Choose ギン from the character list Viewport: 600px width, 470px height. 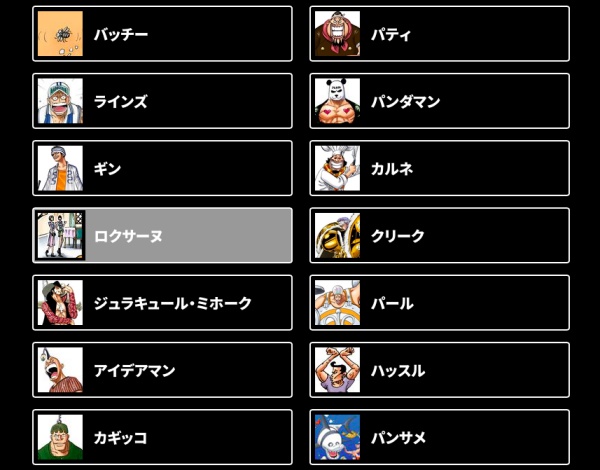coord(162,168)
